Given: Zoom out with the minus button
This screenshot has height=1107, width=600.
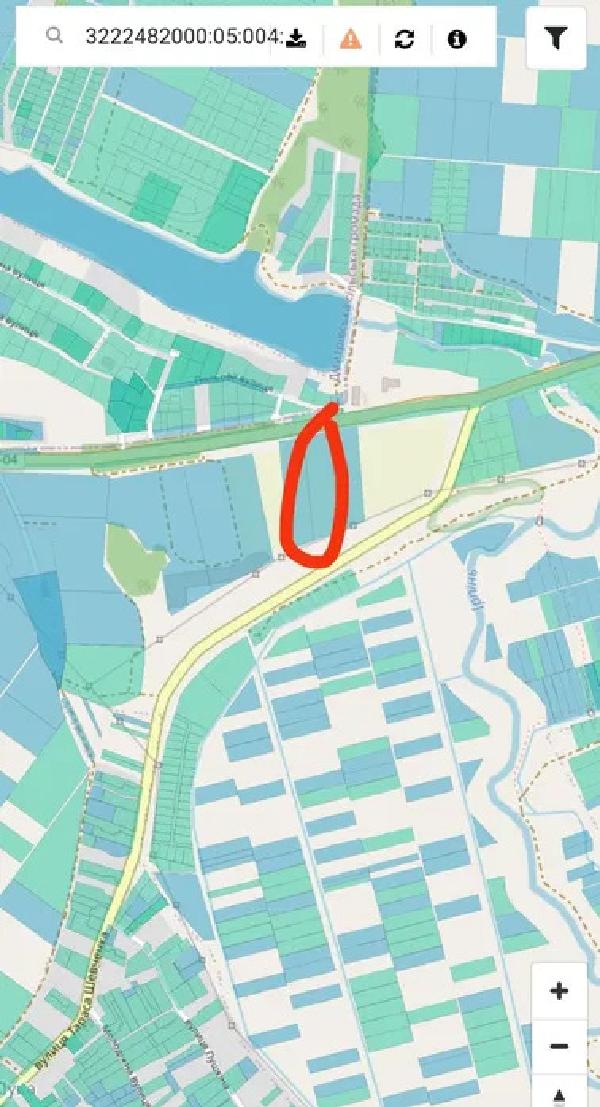Looking at the screenshot, I should tap(559, 1046).
